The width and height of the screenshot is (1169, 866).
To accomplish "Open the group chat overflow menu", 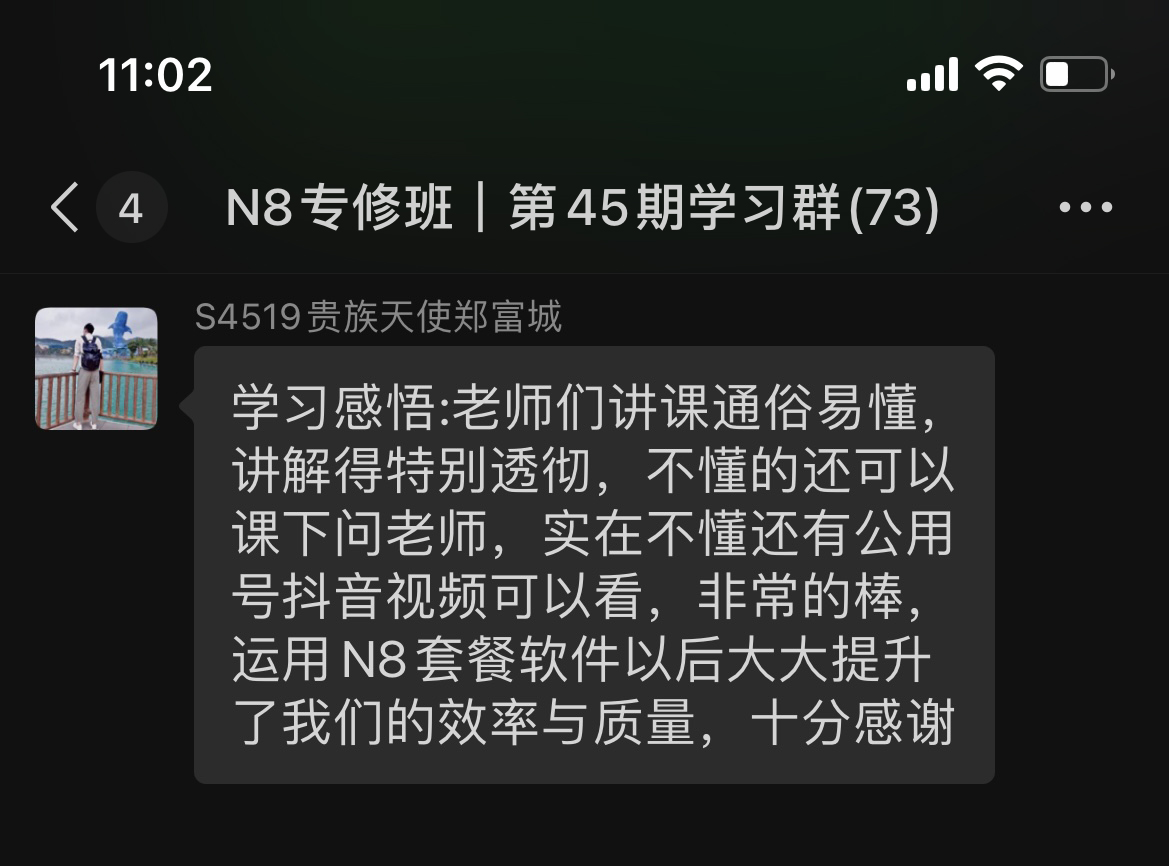I will tap(1085, 208).
